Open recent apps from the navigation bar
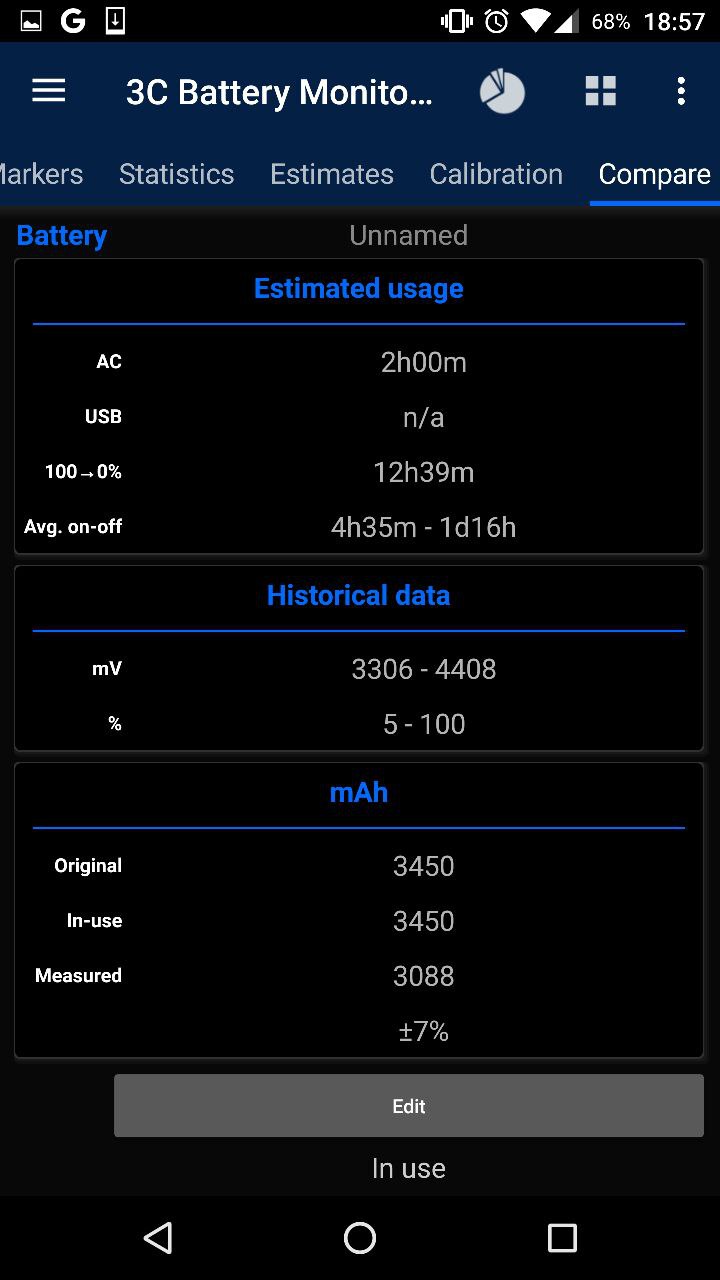This screenshot has height=1280, width=720. (562, 1238)
